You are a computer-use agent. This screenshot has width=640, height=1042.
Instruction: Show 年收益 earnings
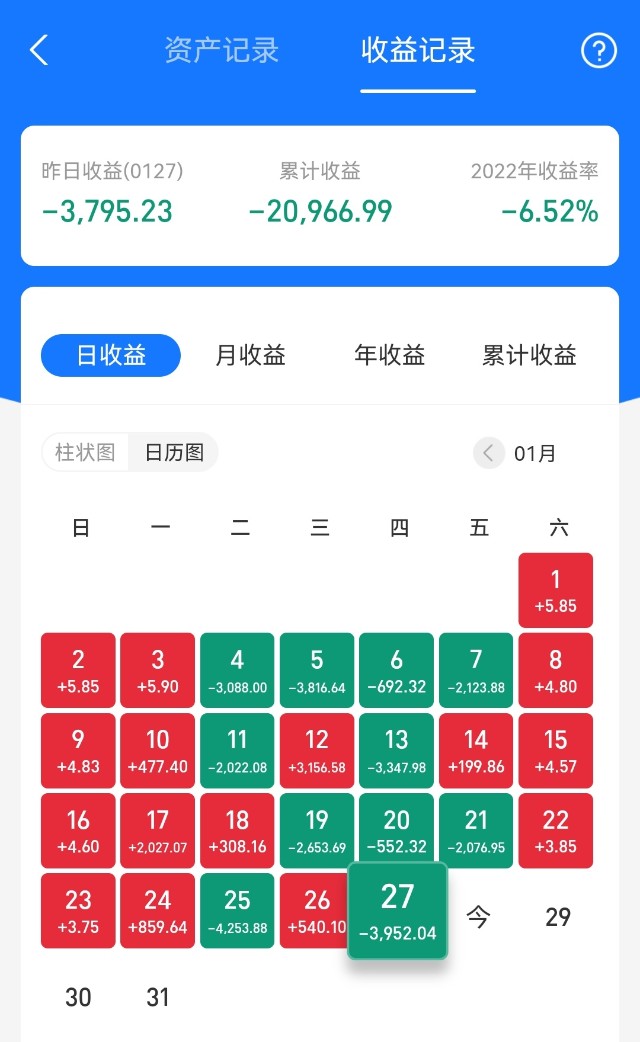click(x=389, y=356)
